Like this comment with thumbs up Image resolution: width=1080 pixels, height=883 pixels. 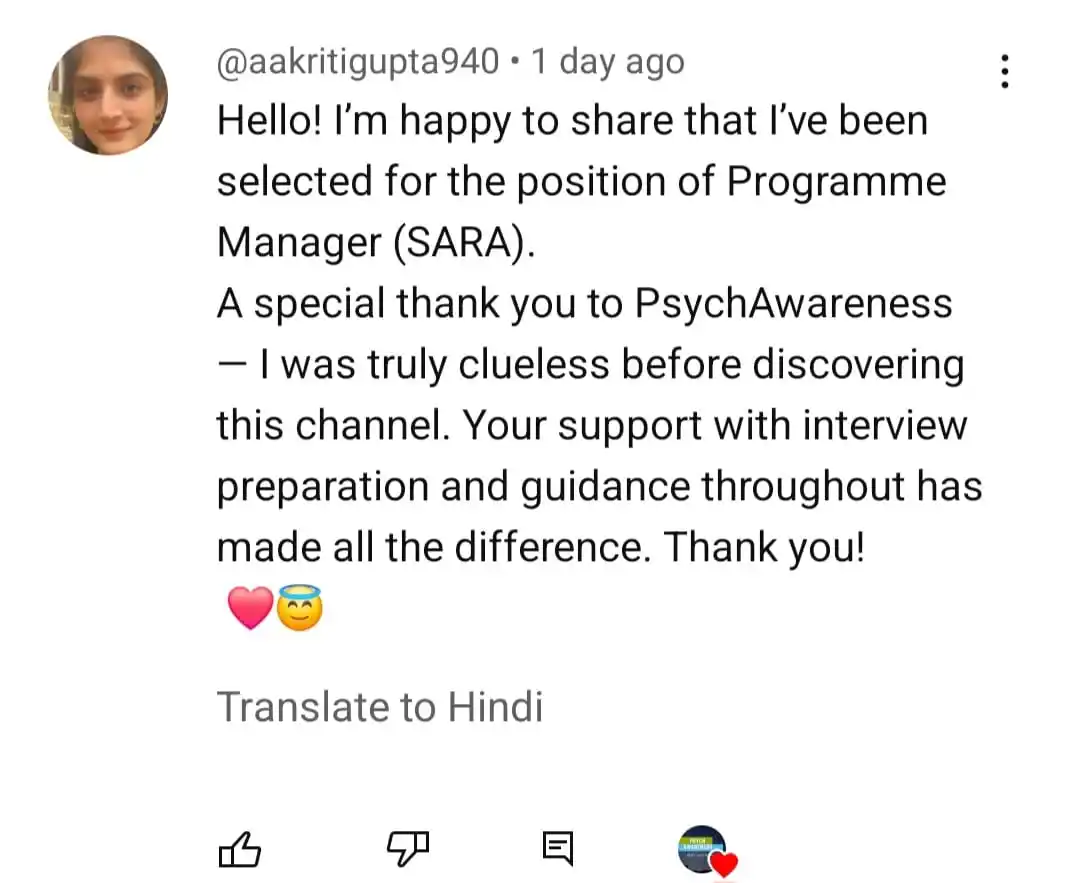coord(239,851)
